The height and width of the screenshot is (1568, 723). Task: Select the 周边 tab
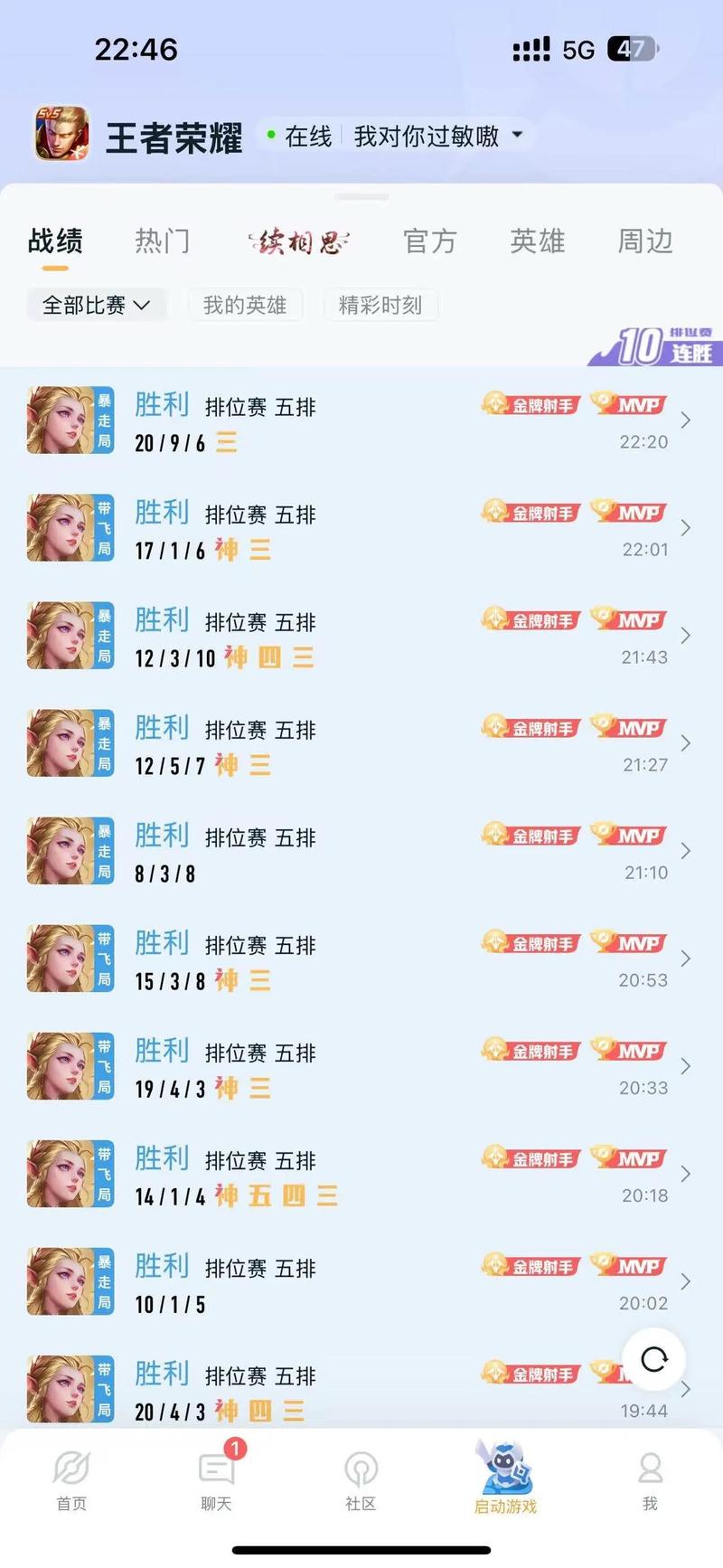point(645,241)
